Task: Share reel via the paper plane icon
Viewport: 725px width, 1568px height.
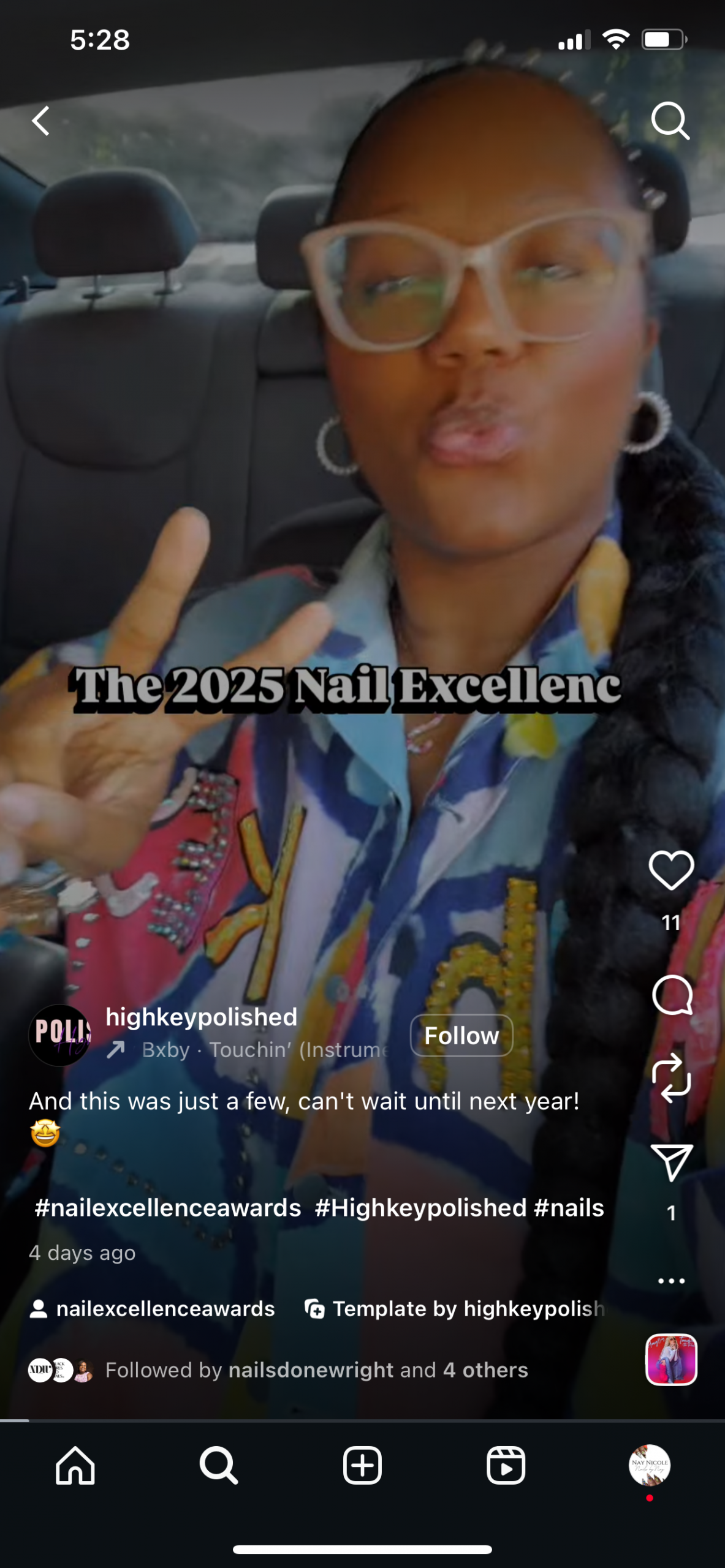Action: click(x=672, y=1162)
